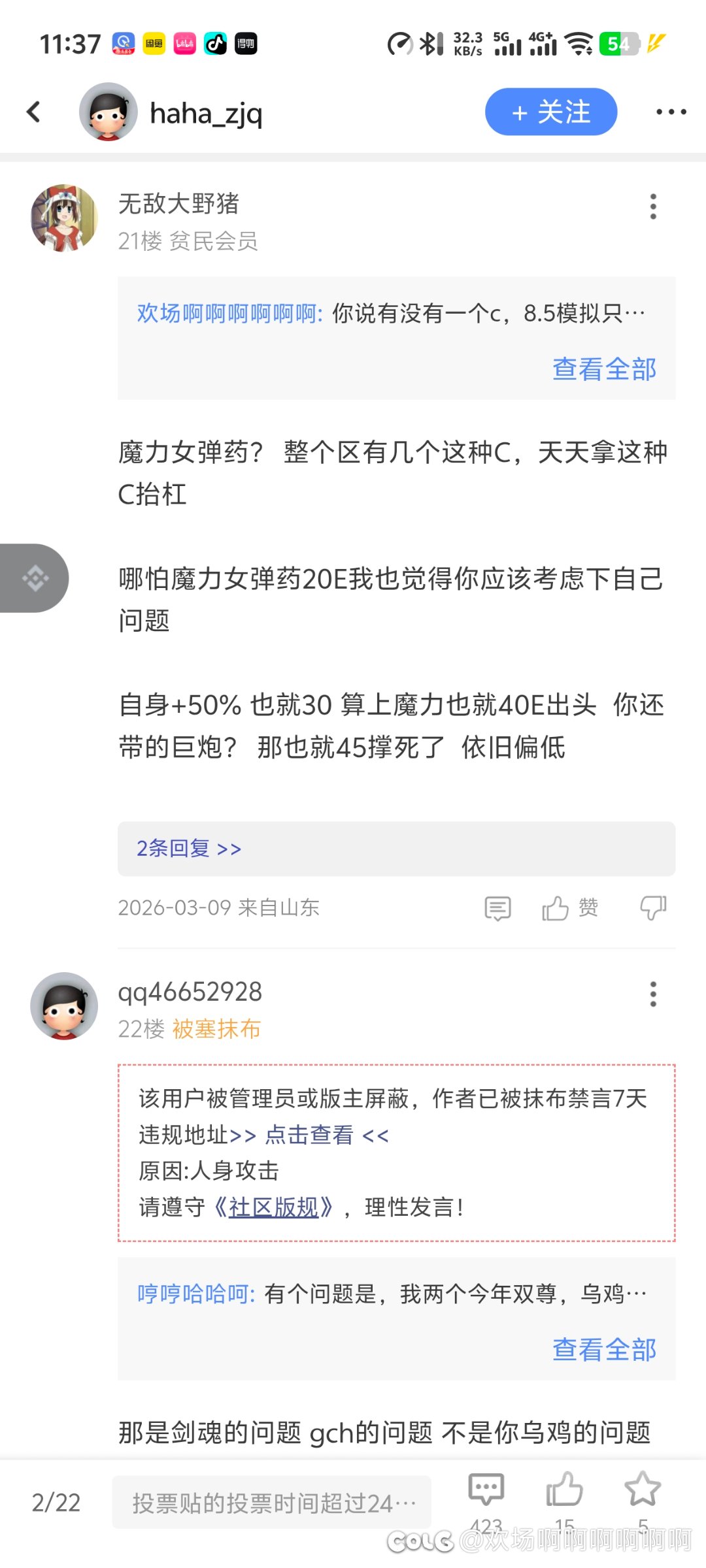Open options menu for qq46652928's post
The height and width of the screenshot is (1568, 706).
pos(652,994)
